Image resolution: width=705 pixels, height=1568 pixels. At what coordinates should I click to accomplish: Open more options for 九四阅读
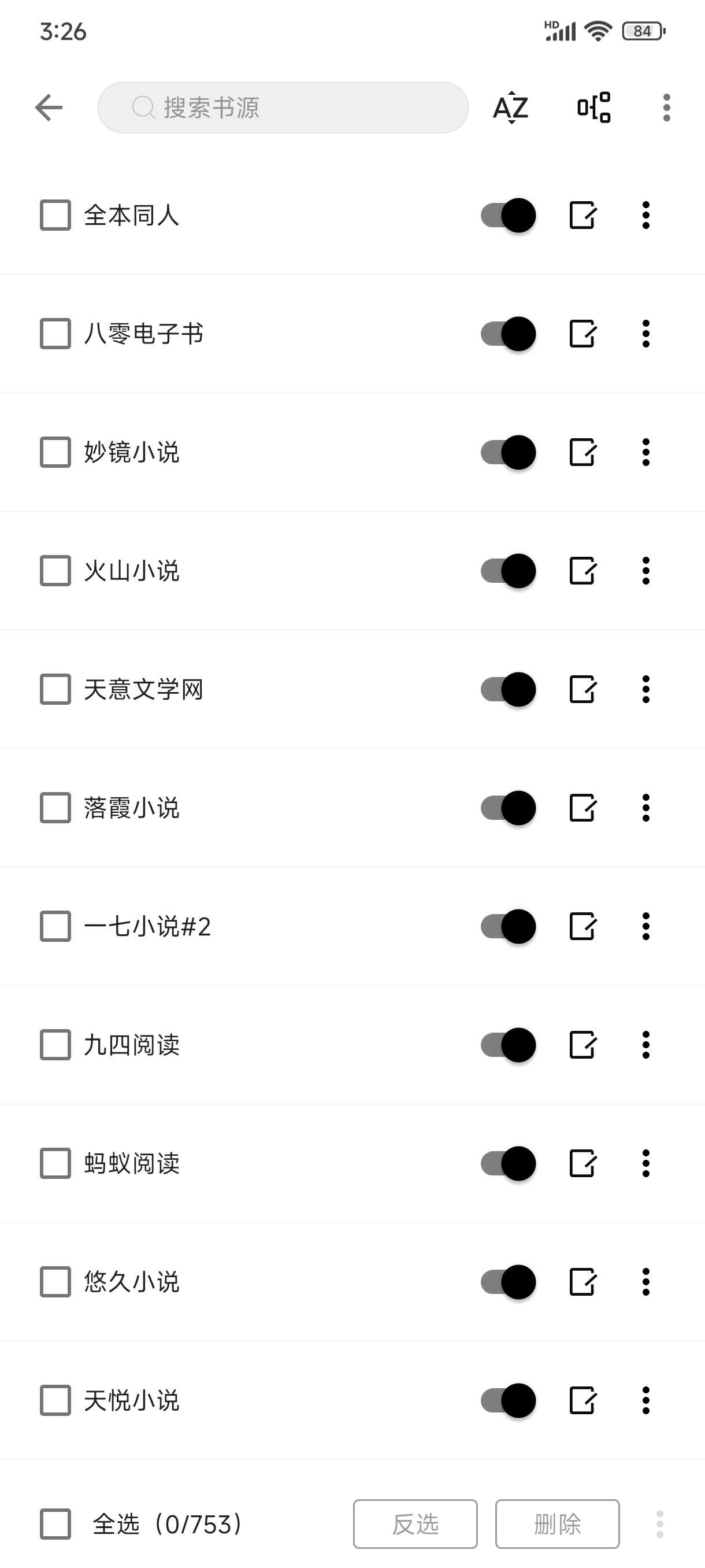pyautogui.click(x=646, y=1045)
